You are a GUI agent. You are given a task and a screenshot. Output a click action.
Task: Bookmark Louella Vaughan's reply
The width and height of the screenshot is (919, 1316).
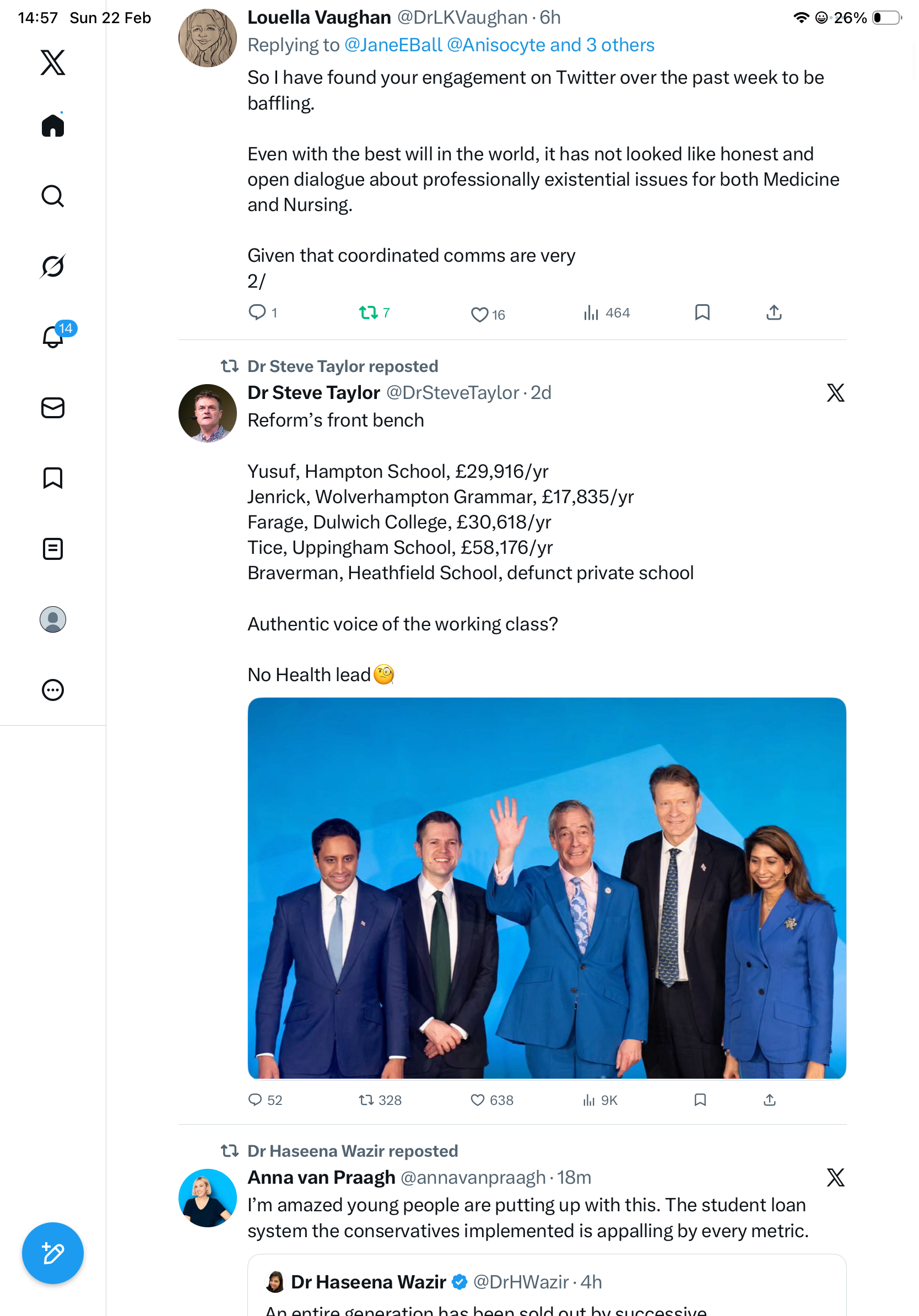click(x=702, y=312)
